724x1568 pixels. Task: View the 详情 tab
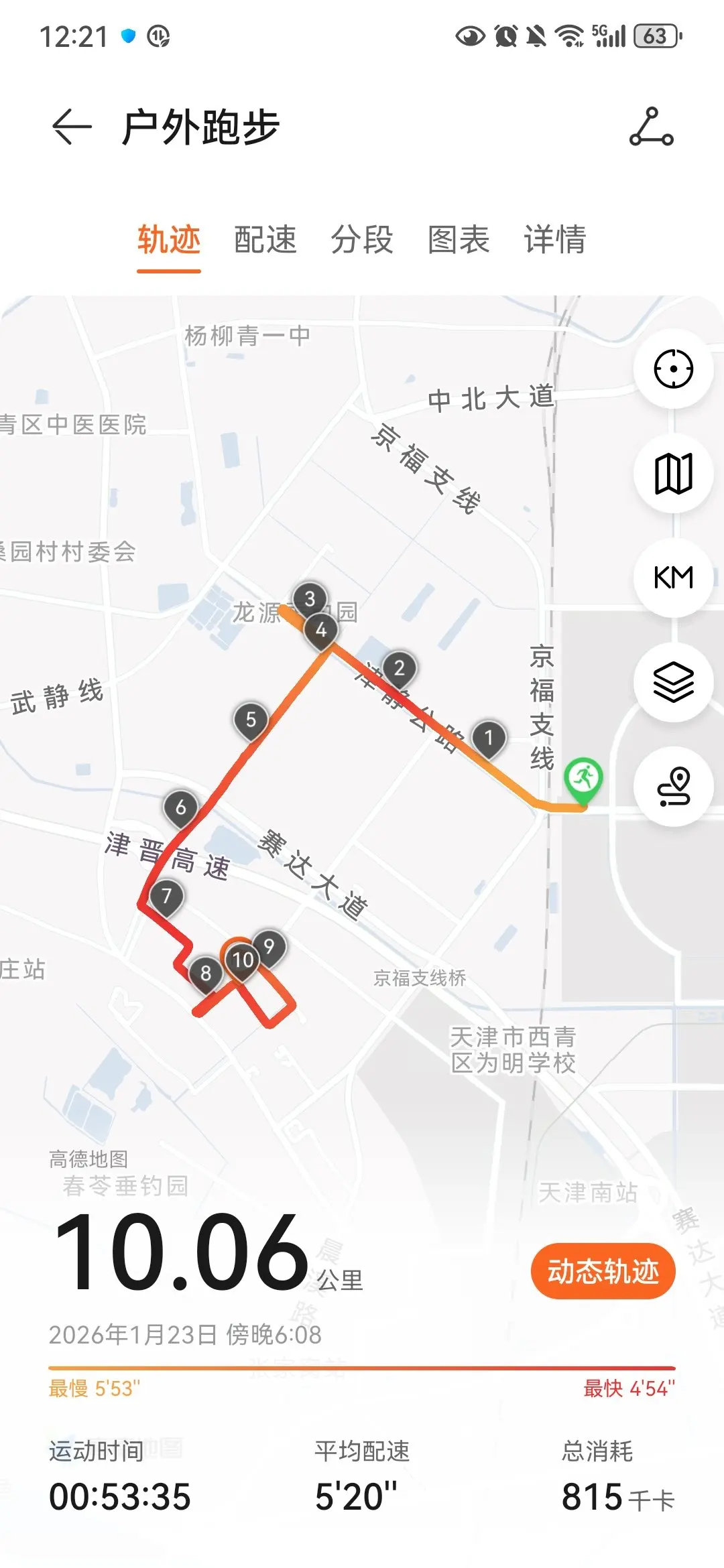tap(555, 240)
